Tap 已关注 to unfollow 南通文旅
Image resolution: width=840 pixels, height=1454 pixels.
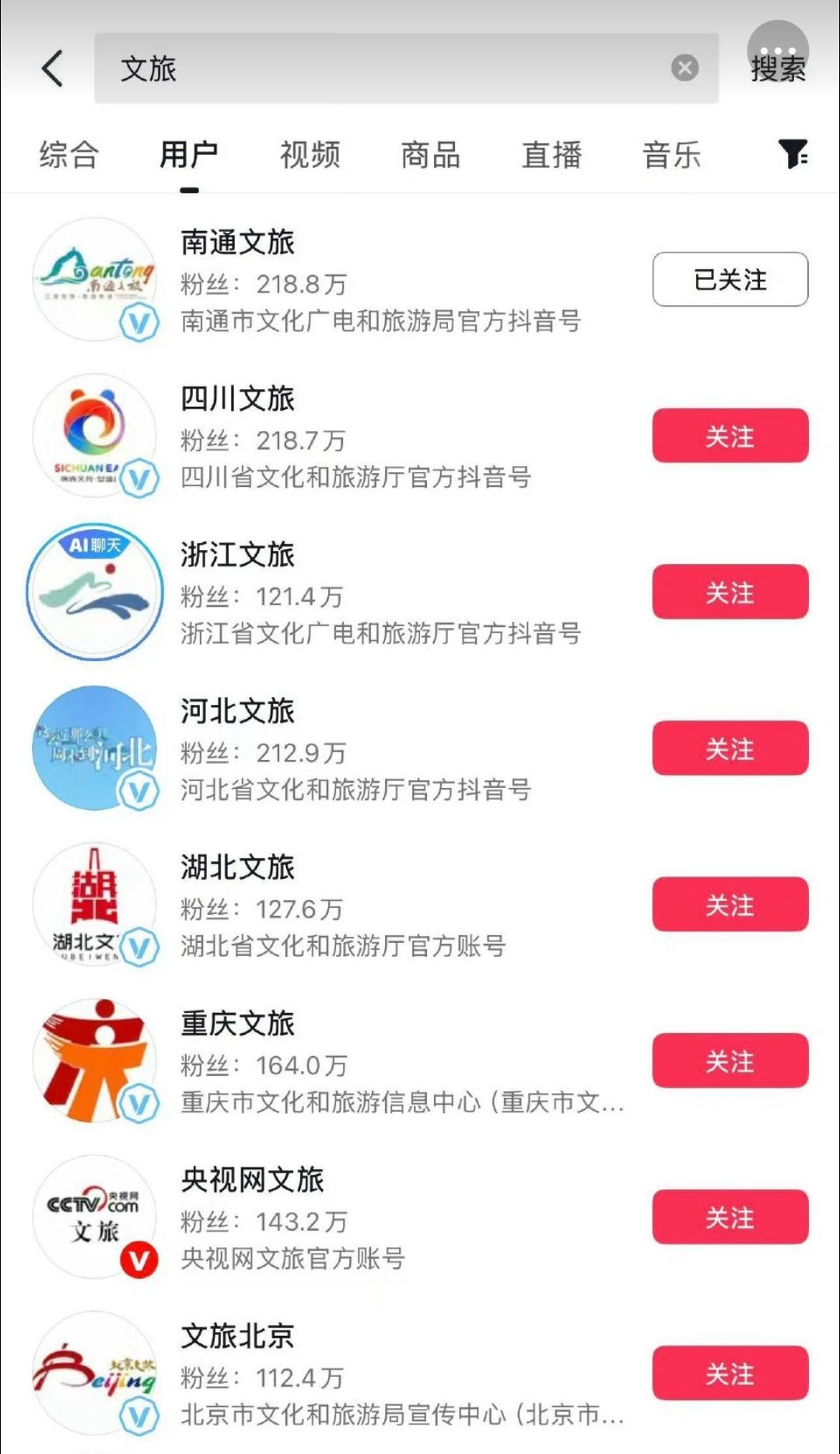click(729, 279)
